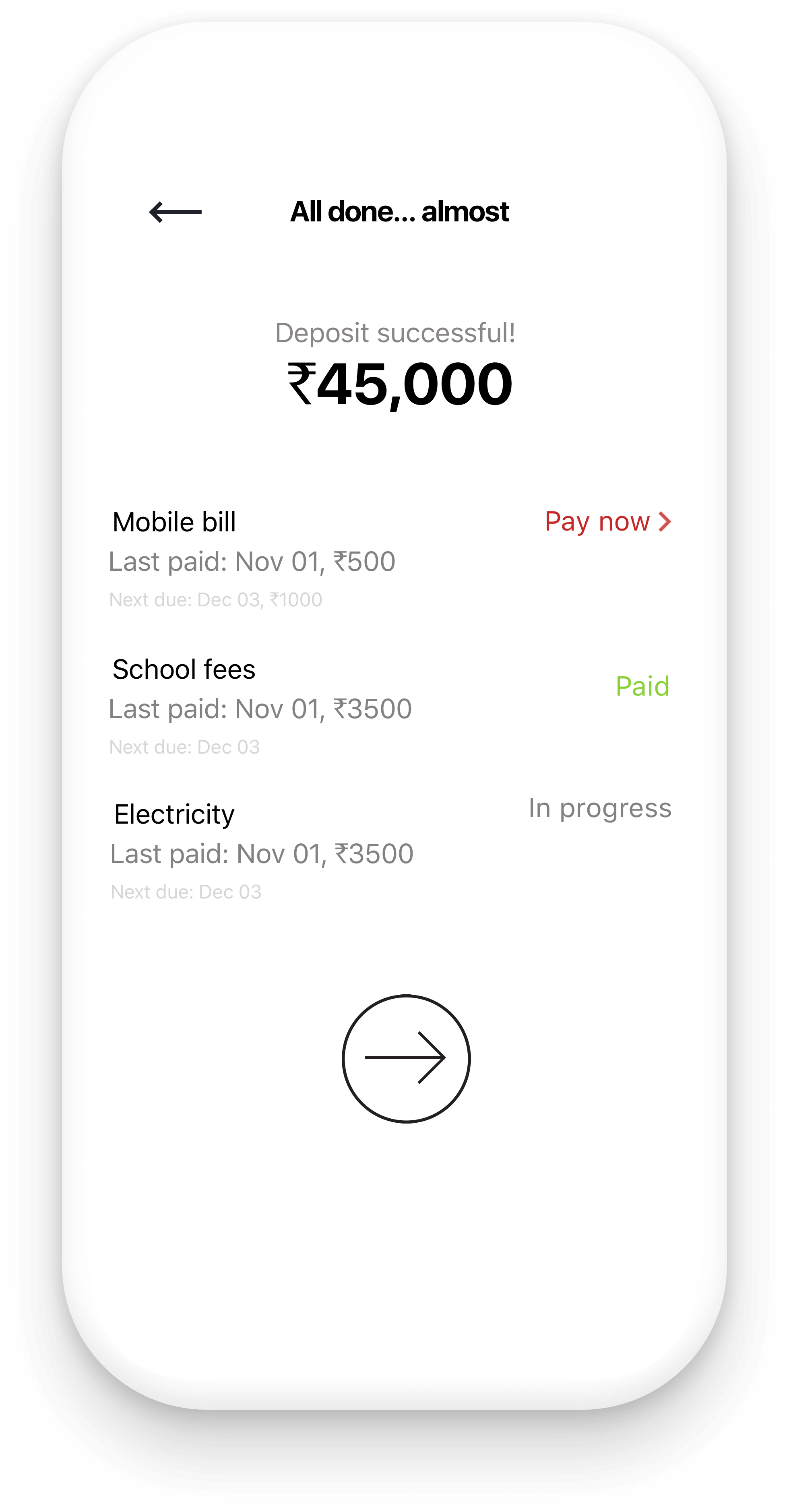789x1512 pixels.
Task: Open the Mobile bill row
Action: click(390, 559)
